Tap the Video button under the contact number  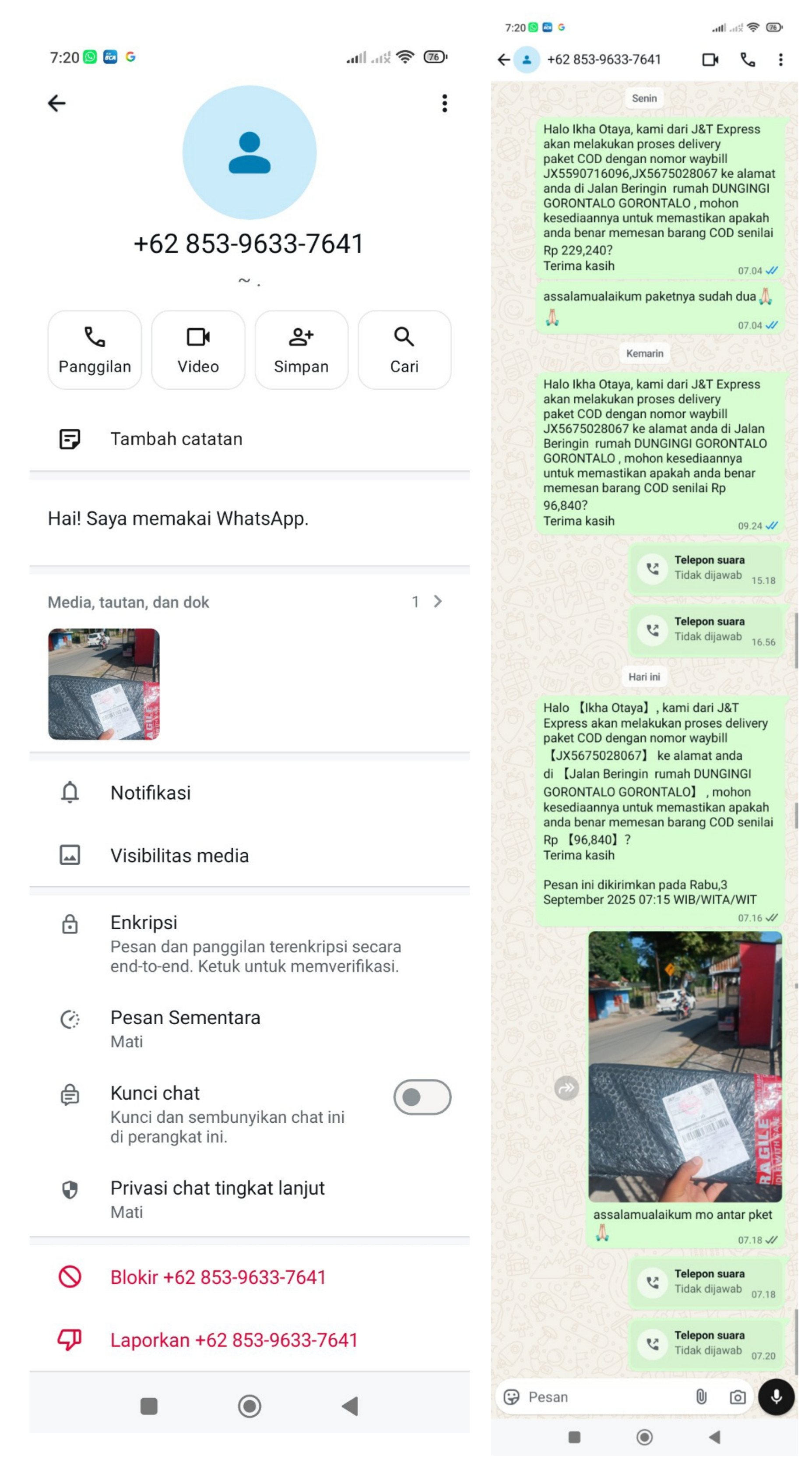point(197,349)
